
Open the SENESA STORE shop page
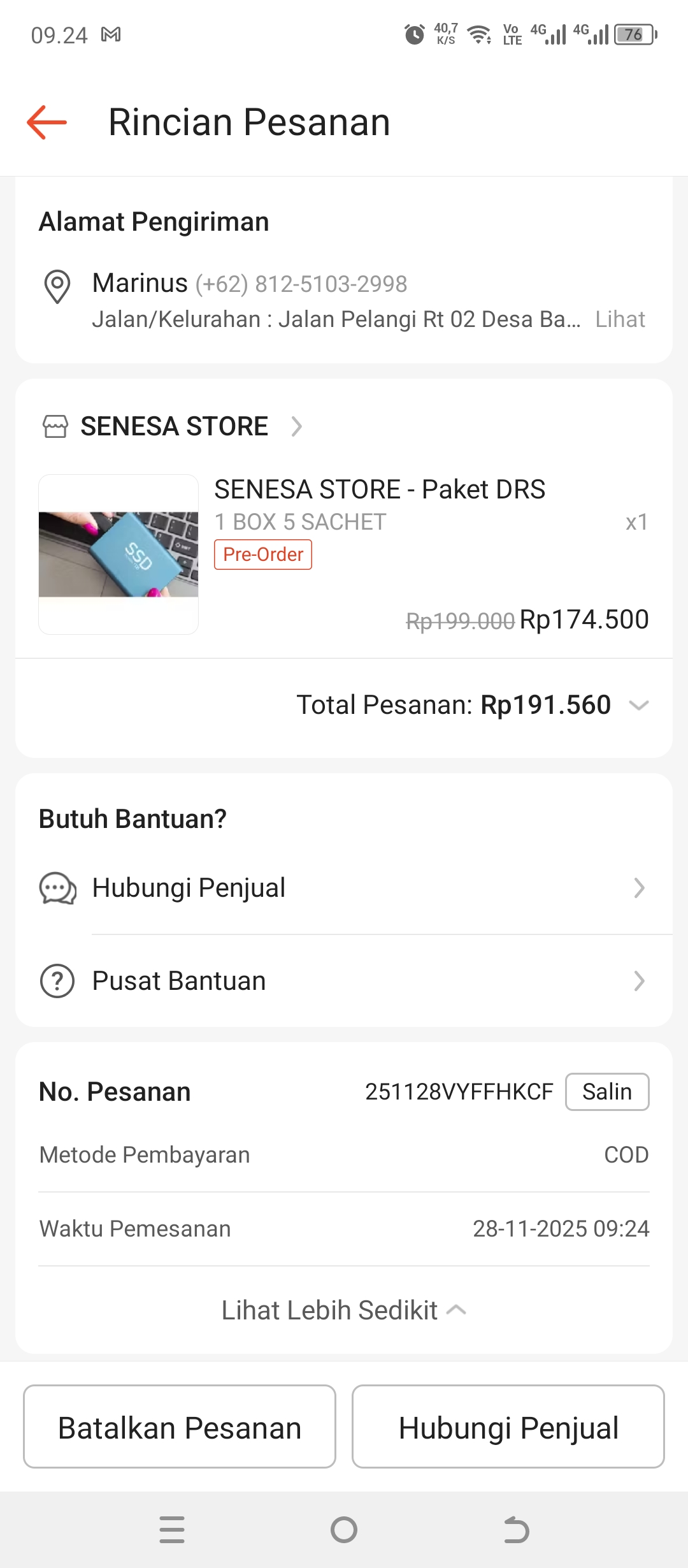pyautogui.click(x=173, y=426)
